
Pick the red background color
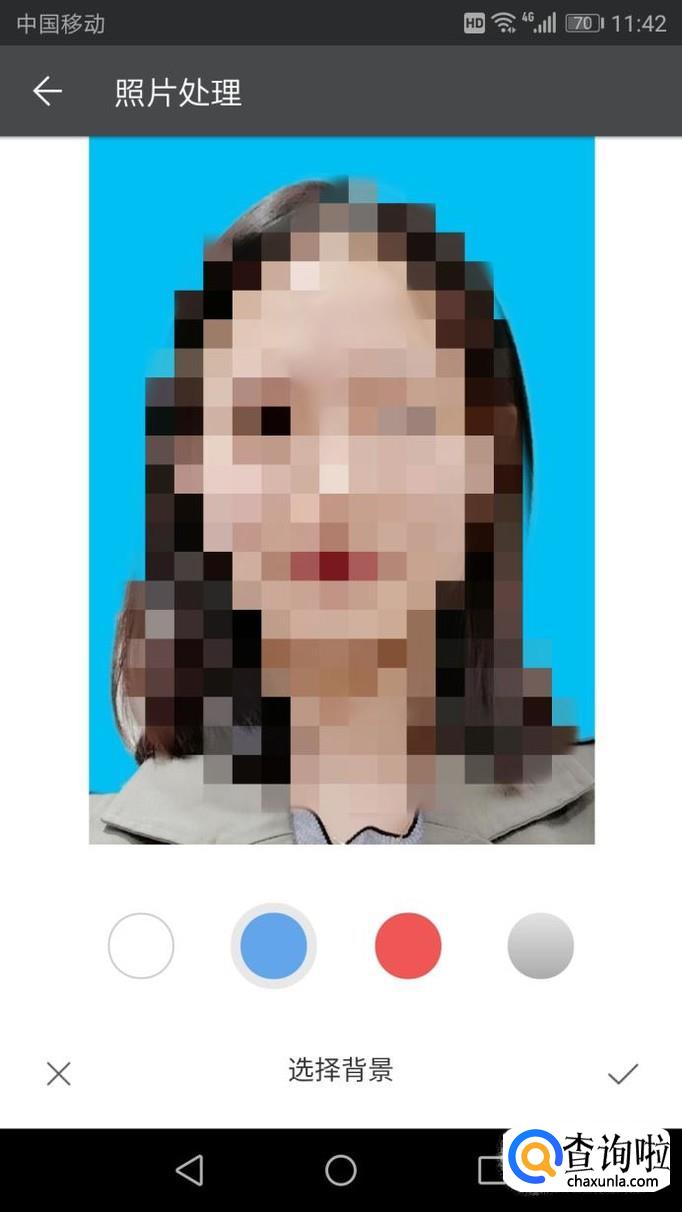point(408,945)
